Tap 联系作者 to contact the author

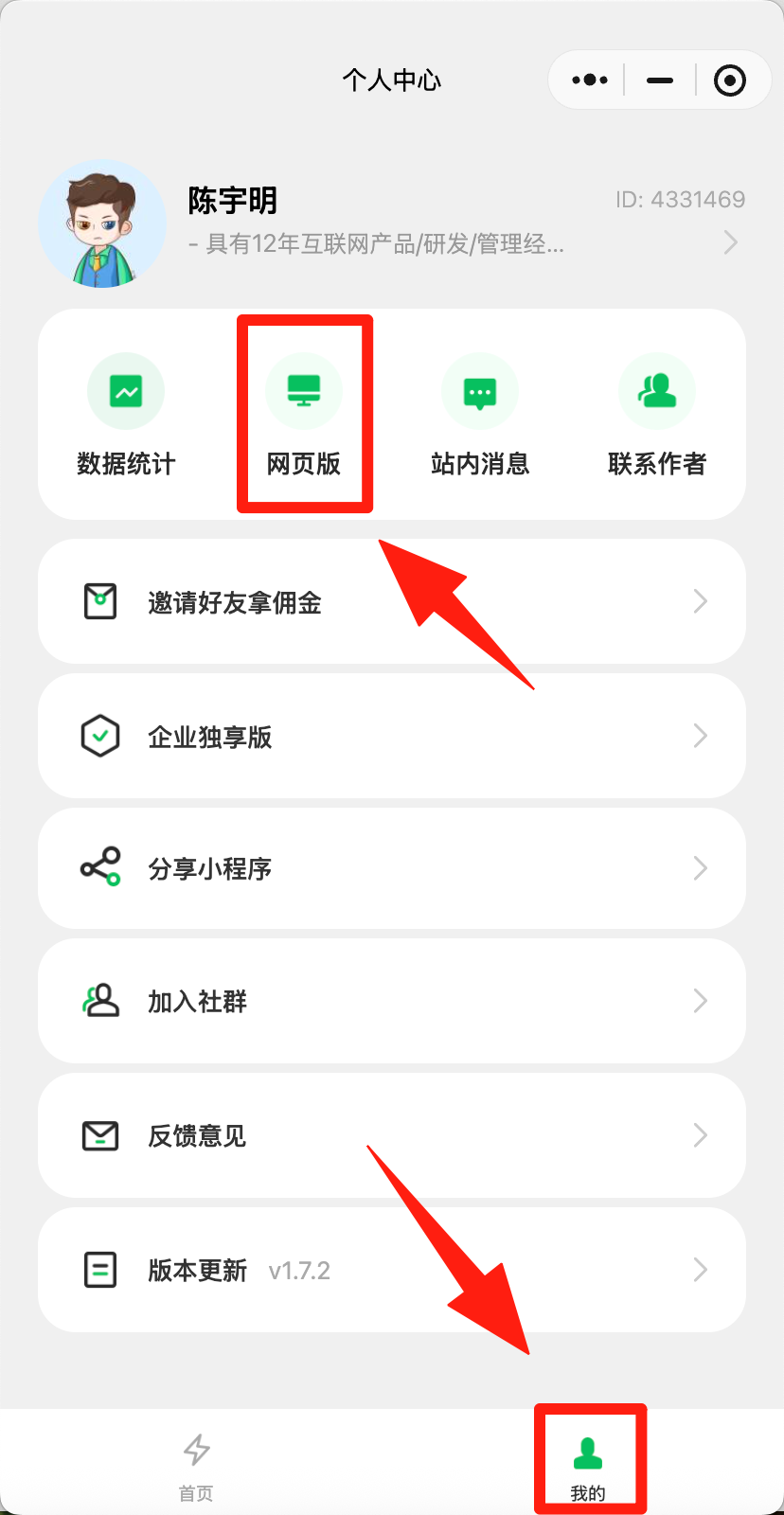(x=657, y=414)
